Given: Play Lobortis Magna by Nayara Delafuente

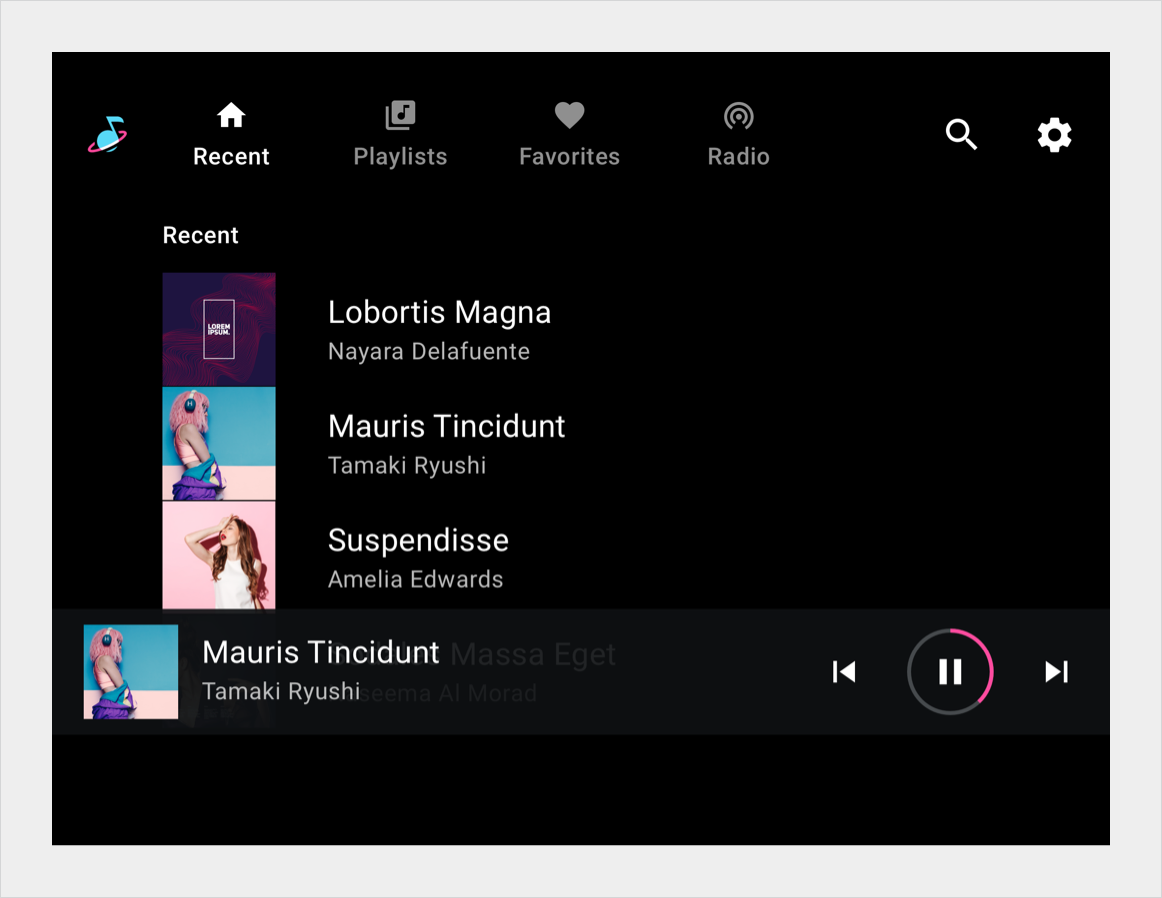Looking at the screenshot, I should click(x=439, y=329).
